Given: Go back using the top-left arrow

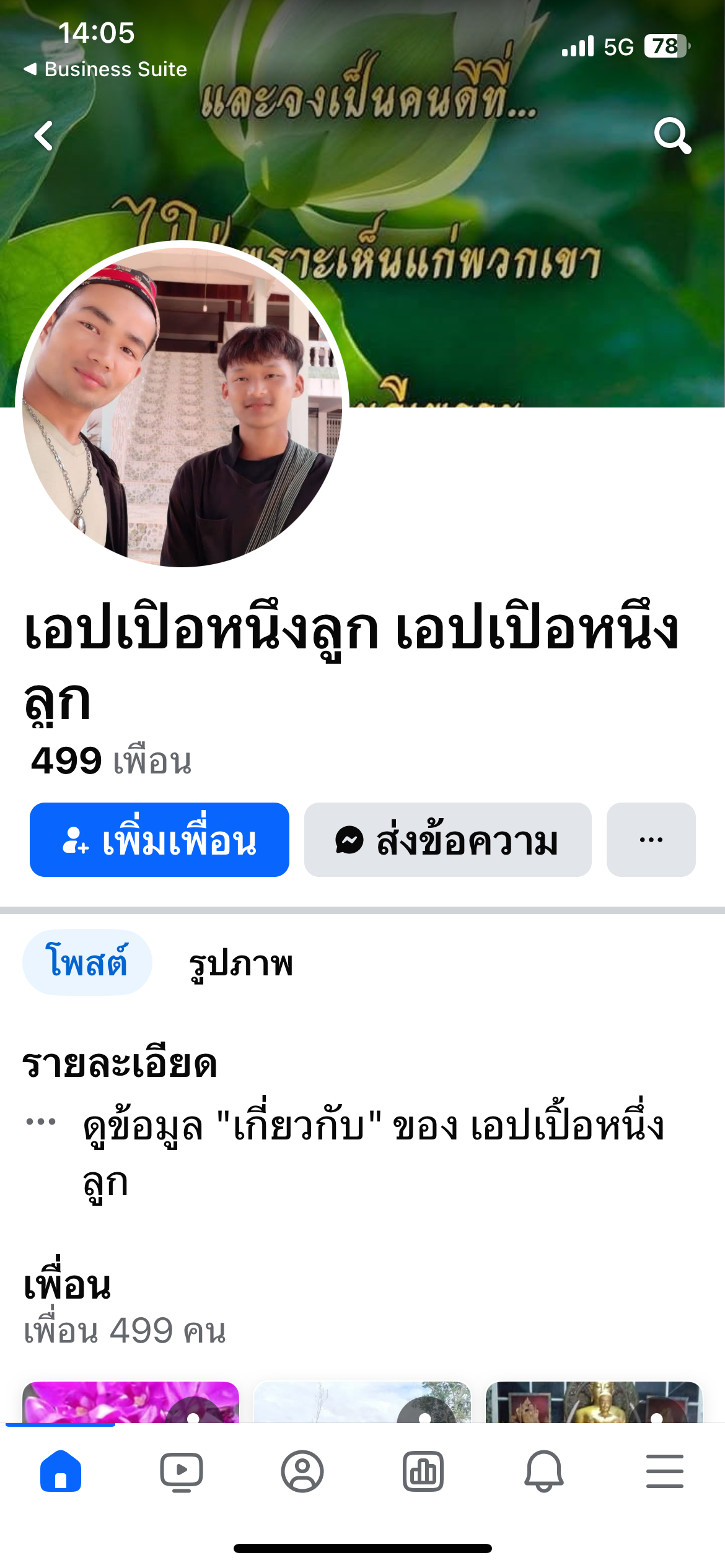Looking at the screenshot, I should [x=44, y=136].
